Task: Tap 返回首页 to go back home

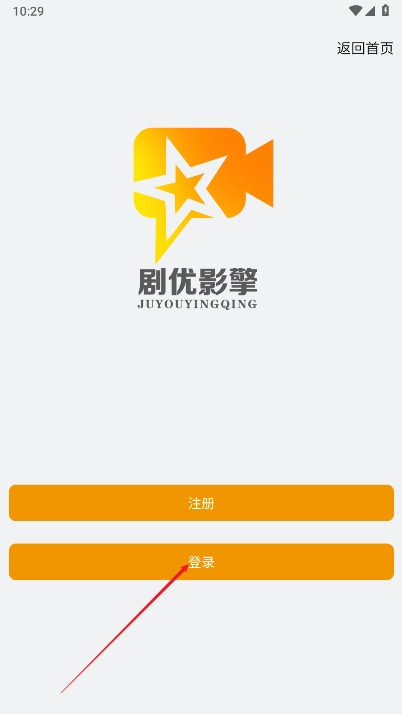Action: tap(365, 48)
